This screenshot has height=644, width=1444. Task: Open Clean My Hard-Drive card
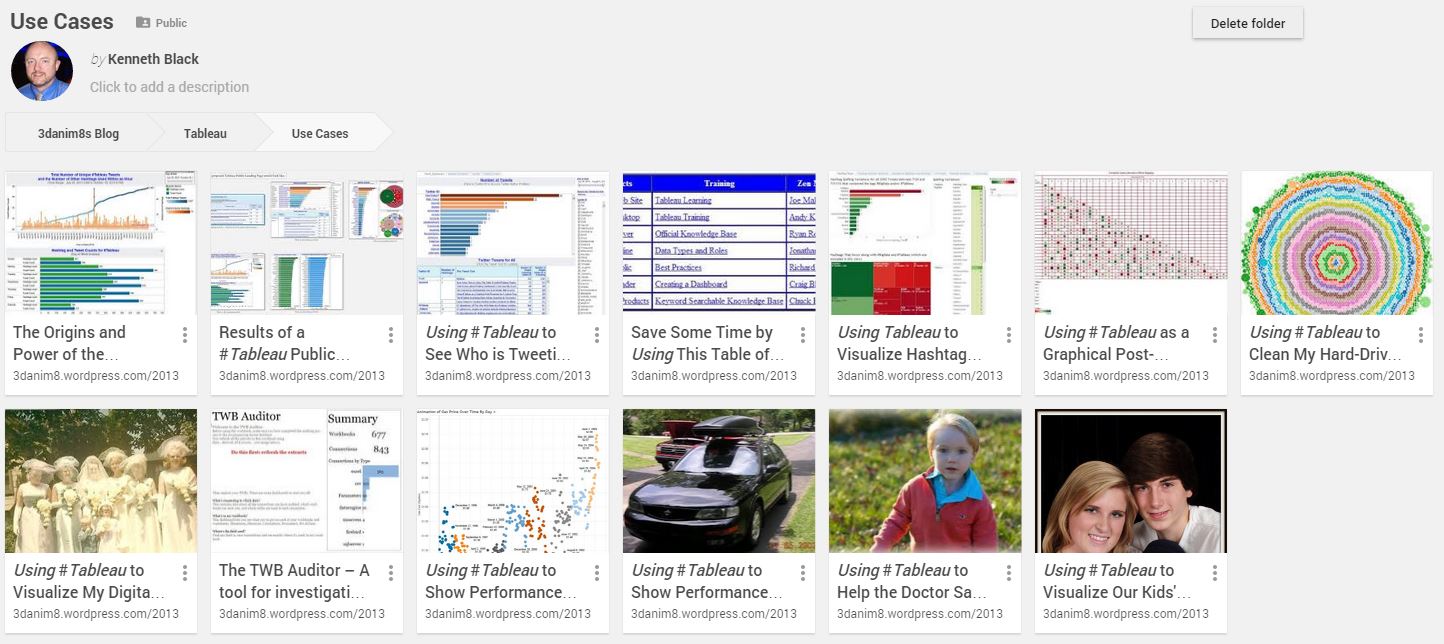tap(1336, 282)
